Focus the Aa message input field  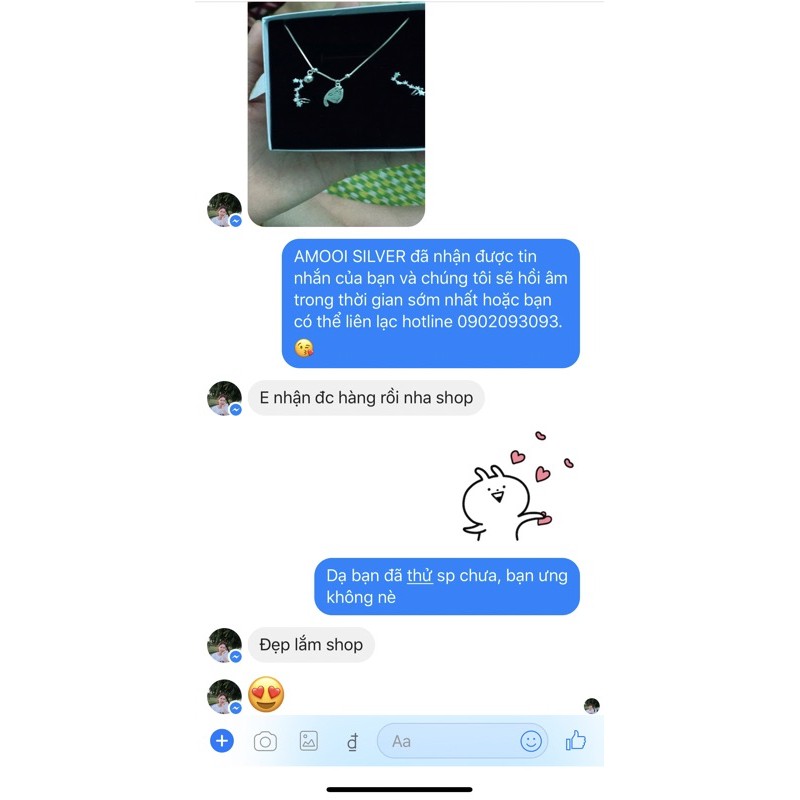(x=450, y=741)
